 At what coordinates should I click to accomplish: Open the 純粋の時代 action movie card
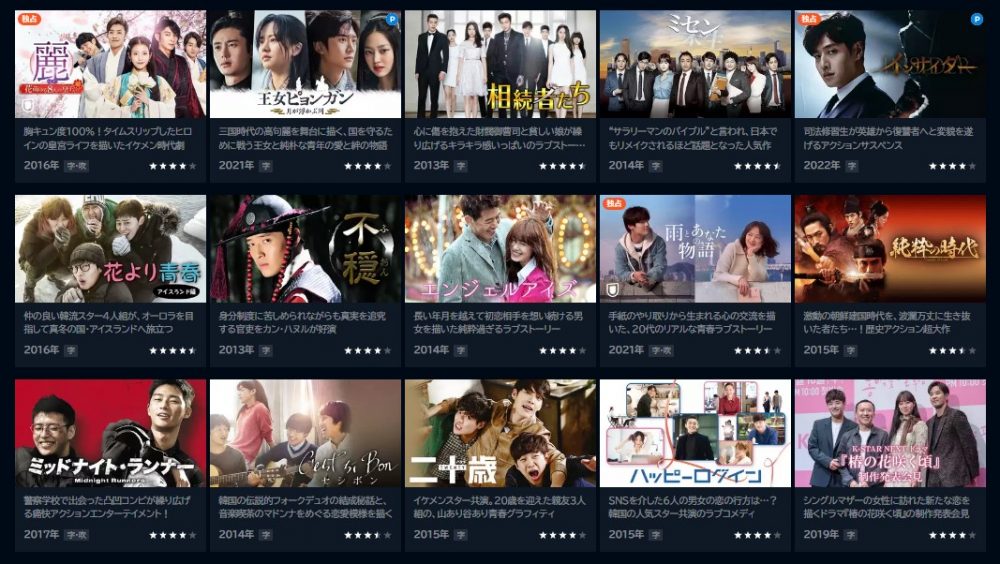[890, 249]
